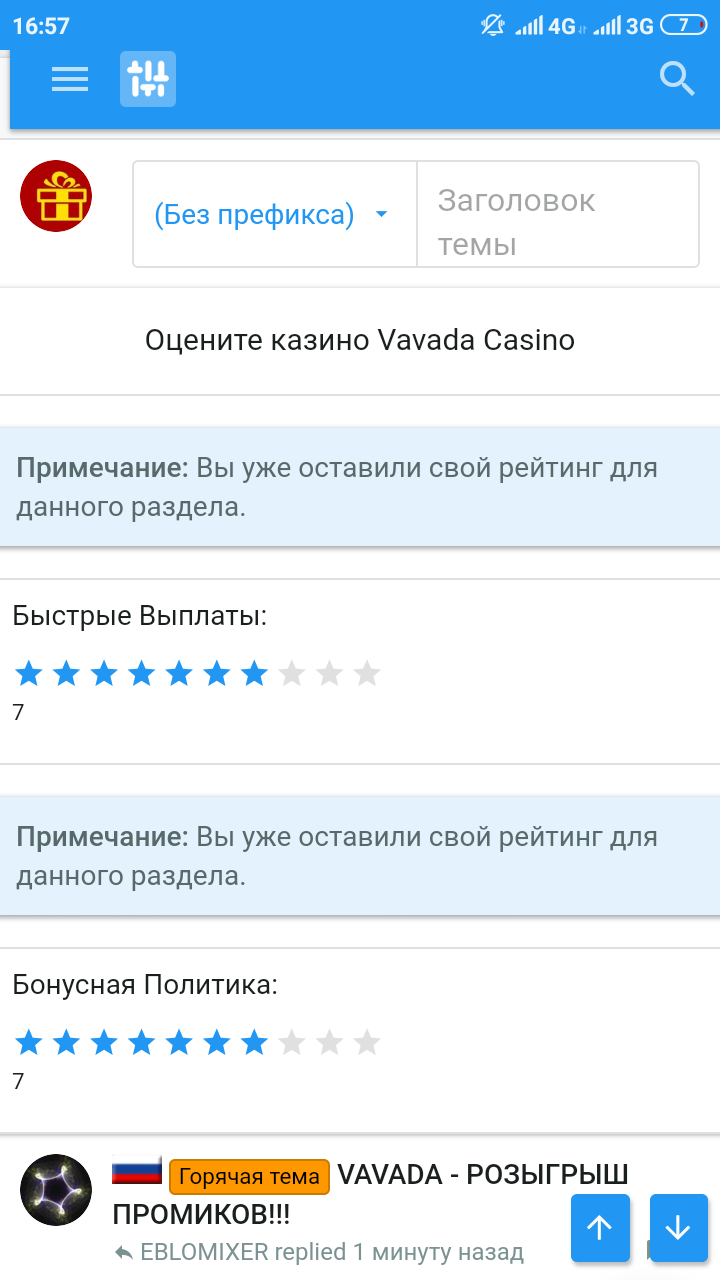Open the filter settings icon
Image resolution: width=720 pixels, height=1280 pixels.
click(148, 79)
